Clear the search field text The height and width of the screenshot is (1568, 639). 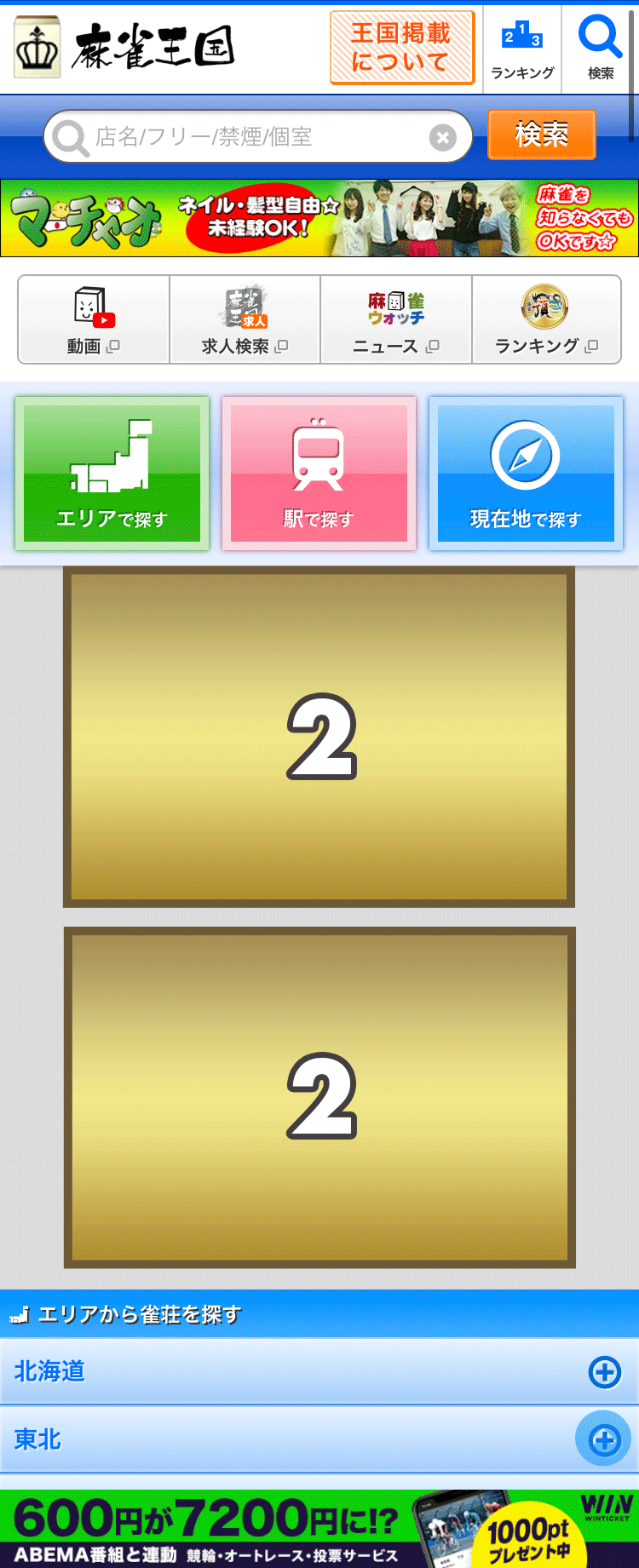click(x=442, y=137)
